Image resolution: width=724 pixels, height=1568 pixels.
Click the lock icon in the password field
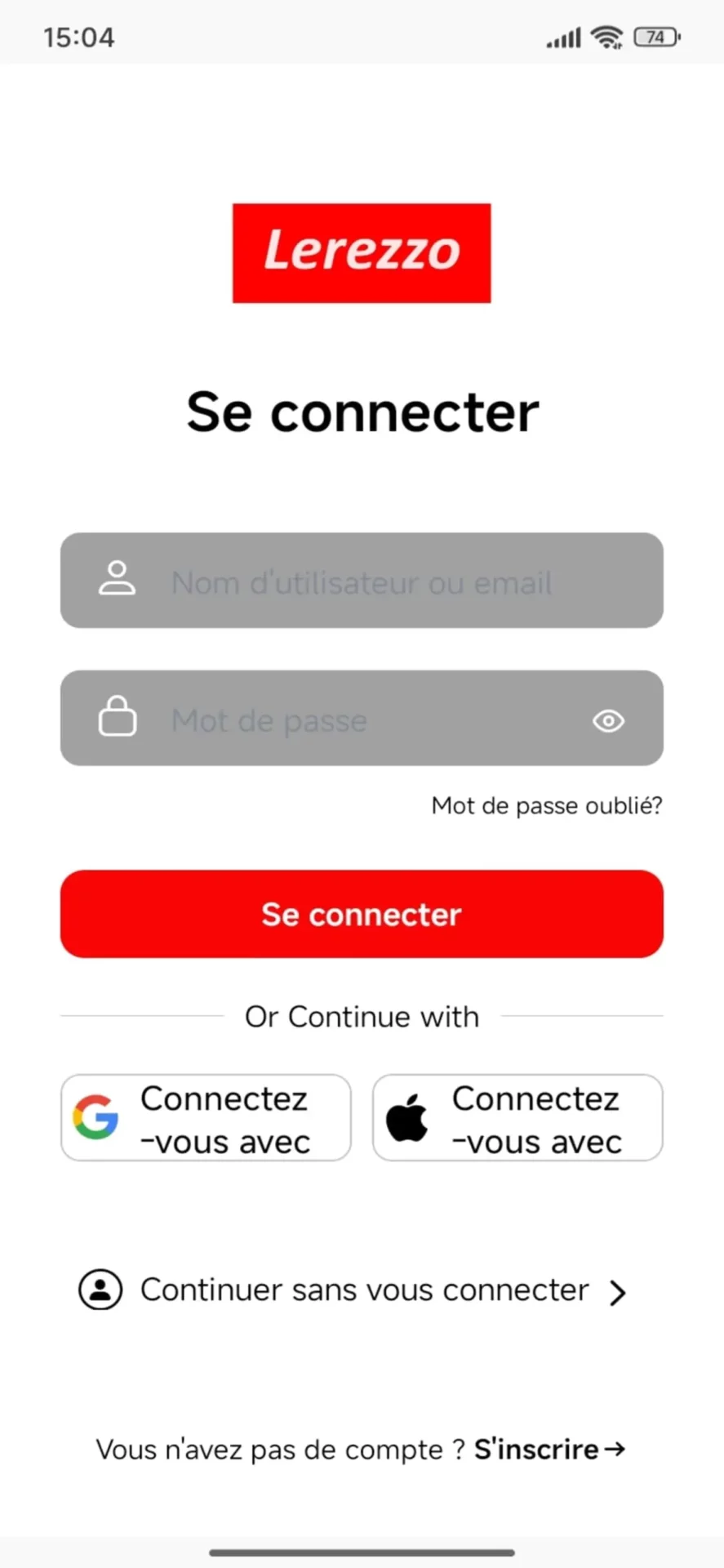pyautogui.click(x=118, y=716)
